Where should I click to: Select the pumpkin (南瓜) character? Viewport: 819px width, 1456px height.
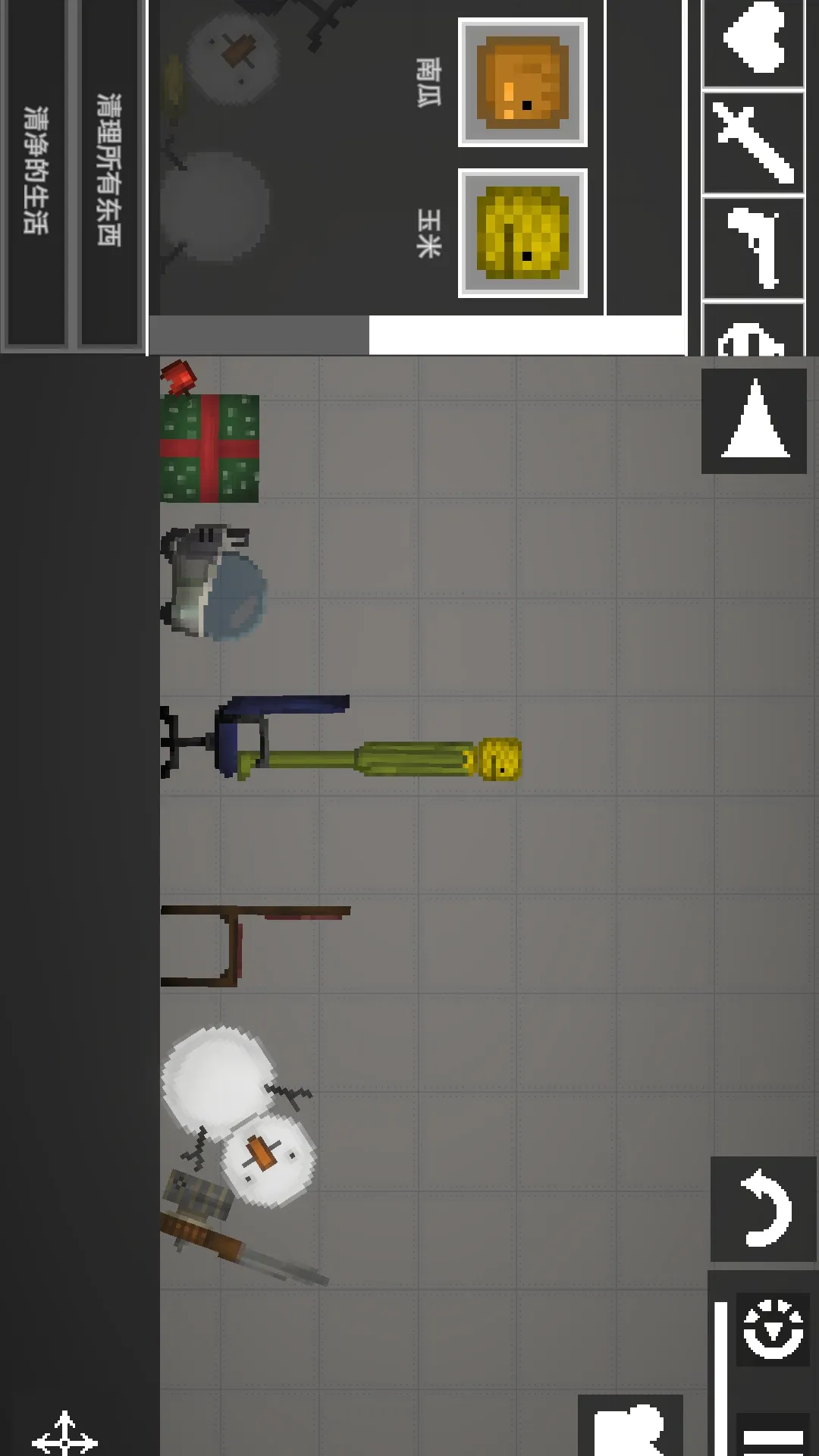point(522,82)
